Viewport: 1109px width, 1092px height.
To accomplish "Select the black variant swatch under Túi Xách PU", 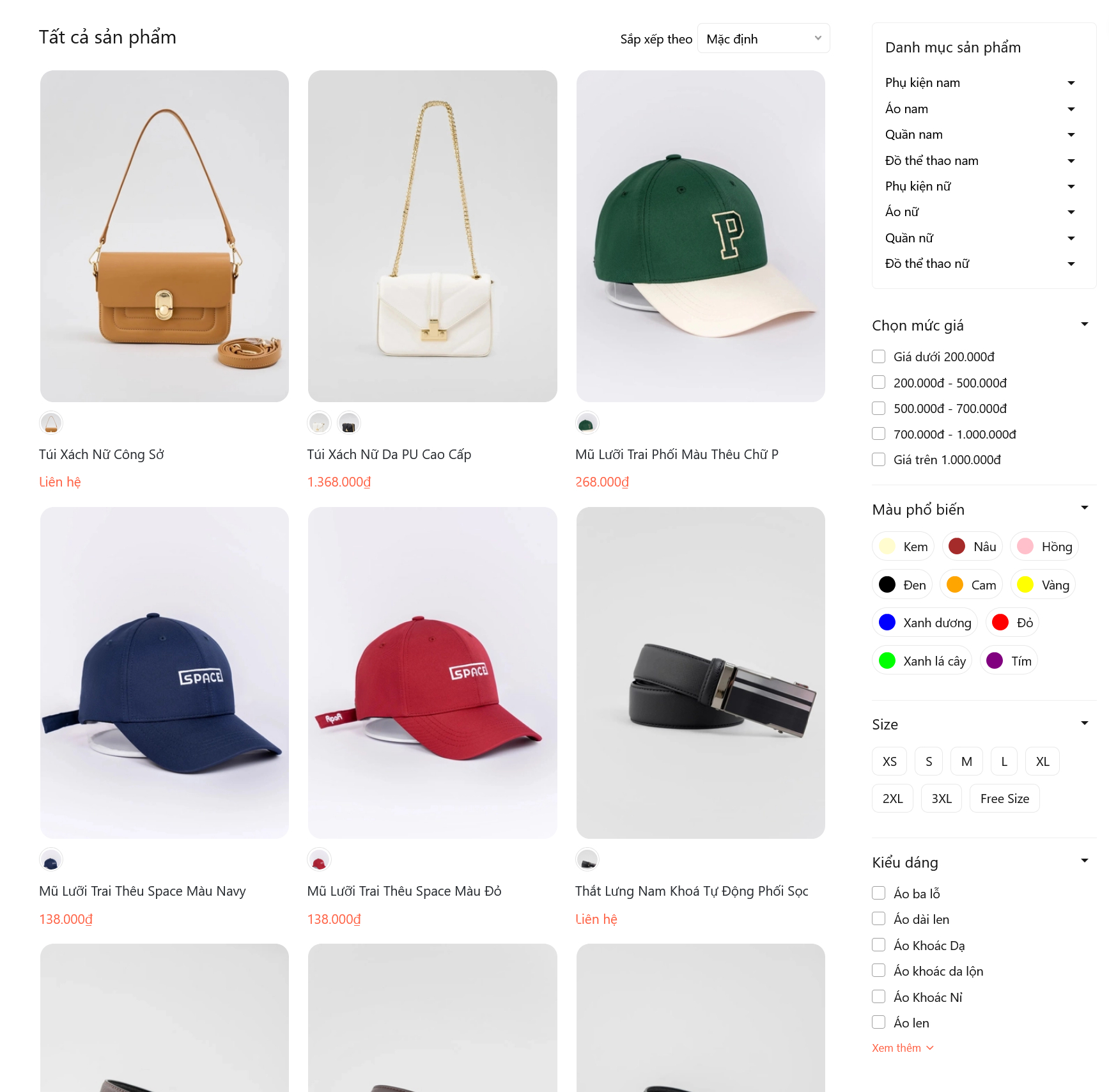I will click(348, 423).
